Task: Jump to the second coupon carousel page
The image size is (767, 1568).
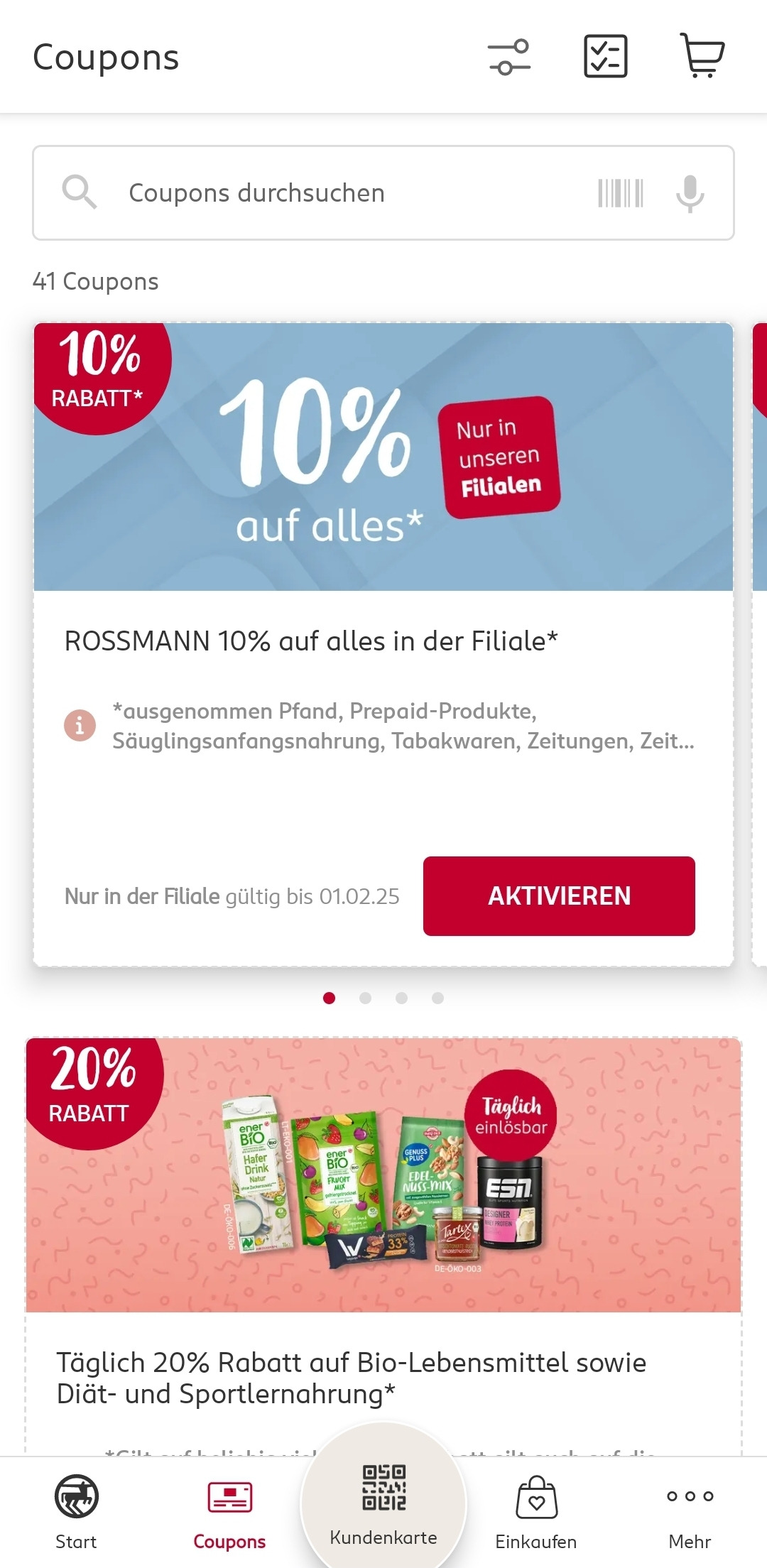Action: point(366,998)
